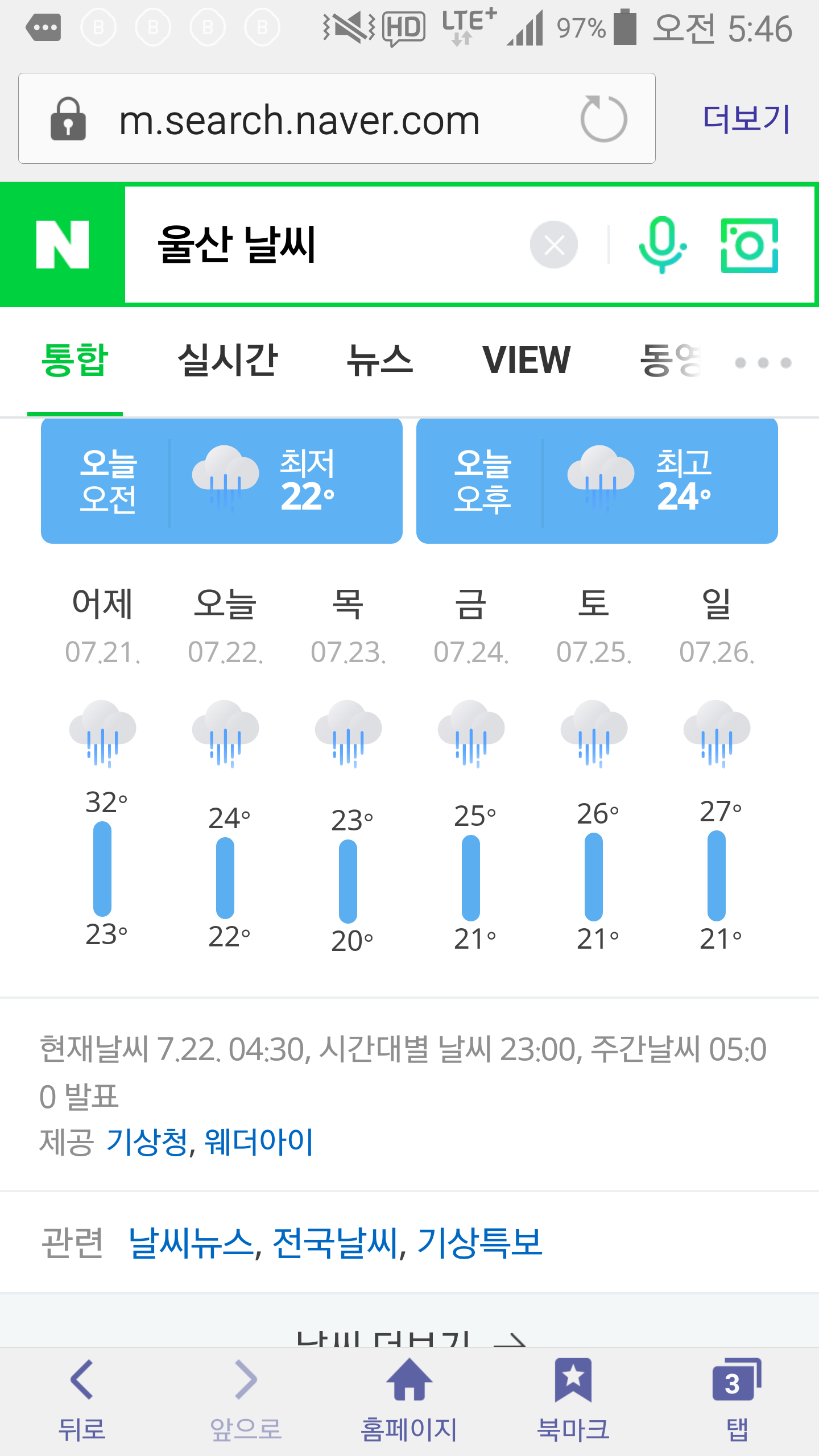819x1456 pixels.
Task: Open the 웨더아이 provider link
Action: (259, 1142)
